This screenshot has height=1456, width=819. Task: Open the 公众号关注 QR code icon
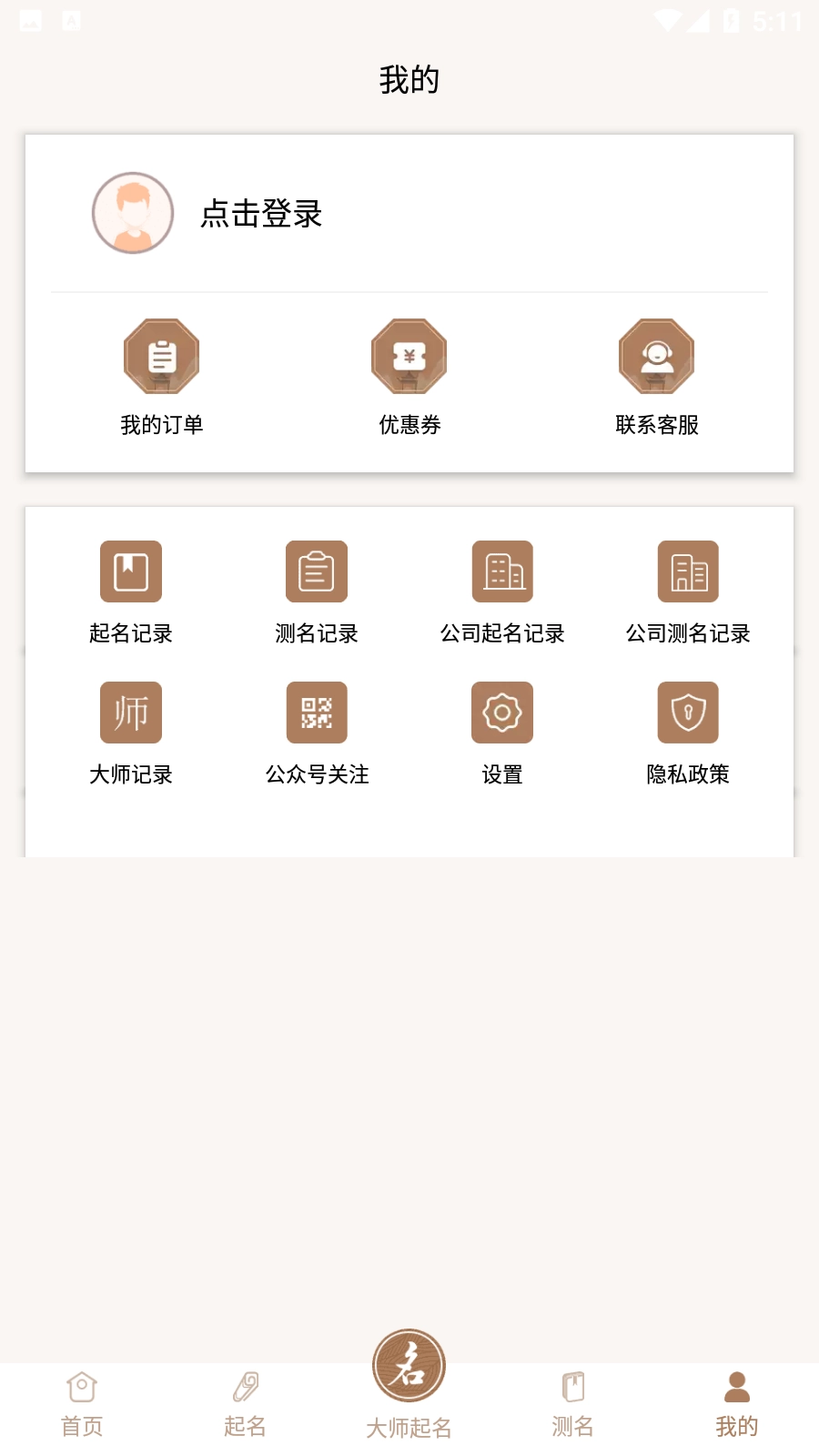point(316,713)
